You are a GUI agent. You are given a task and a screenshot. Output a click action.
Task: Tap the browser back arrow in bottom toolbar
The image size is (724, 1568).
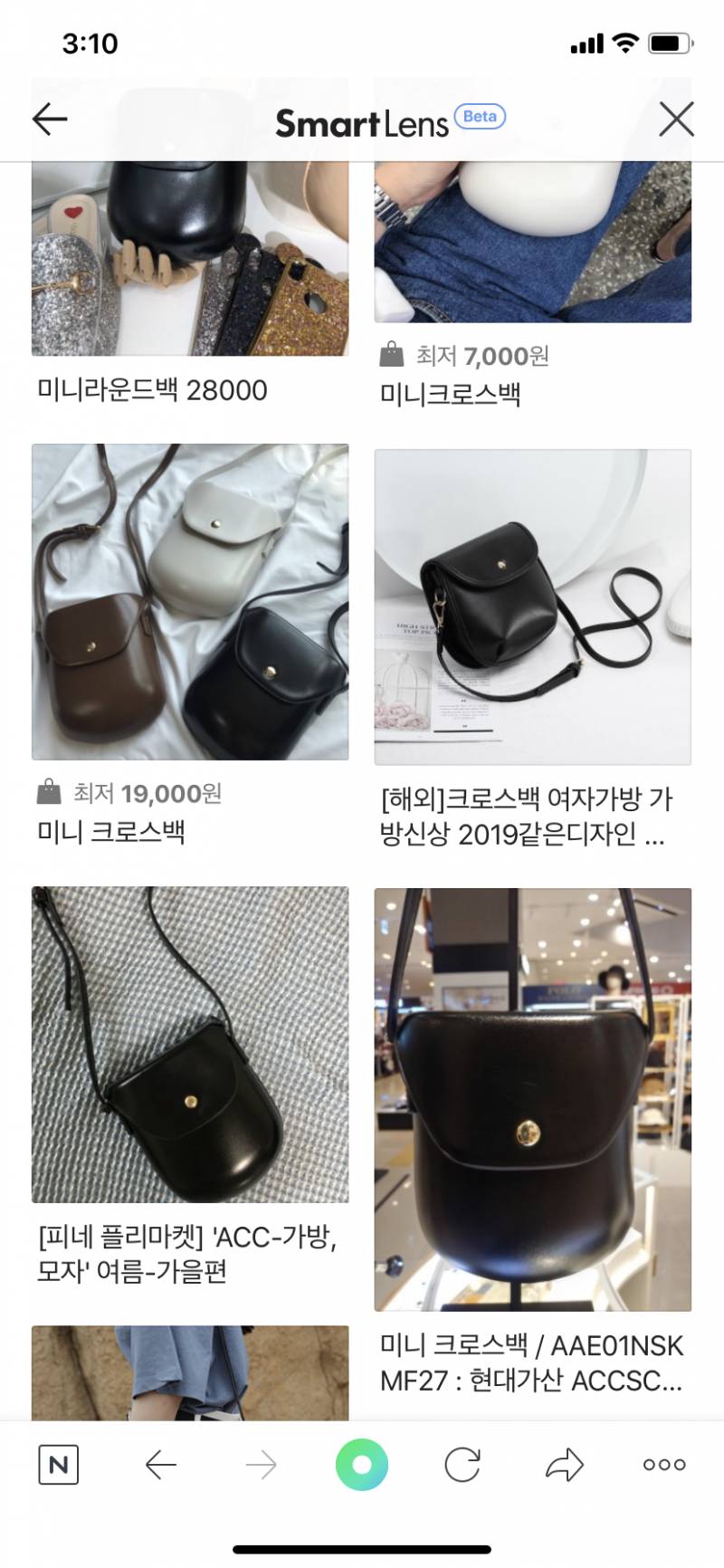coord(161,1462)
